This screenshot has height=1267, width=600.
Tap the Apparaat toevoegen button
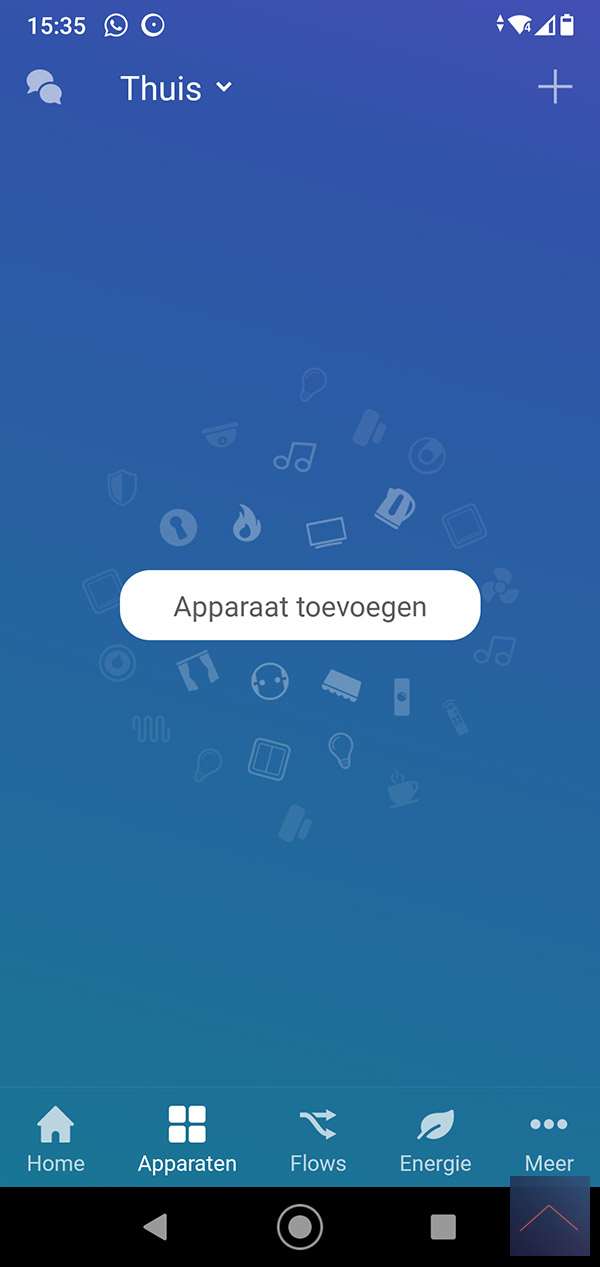[300, 606]
